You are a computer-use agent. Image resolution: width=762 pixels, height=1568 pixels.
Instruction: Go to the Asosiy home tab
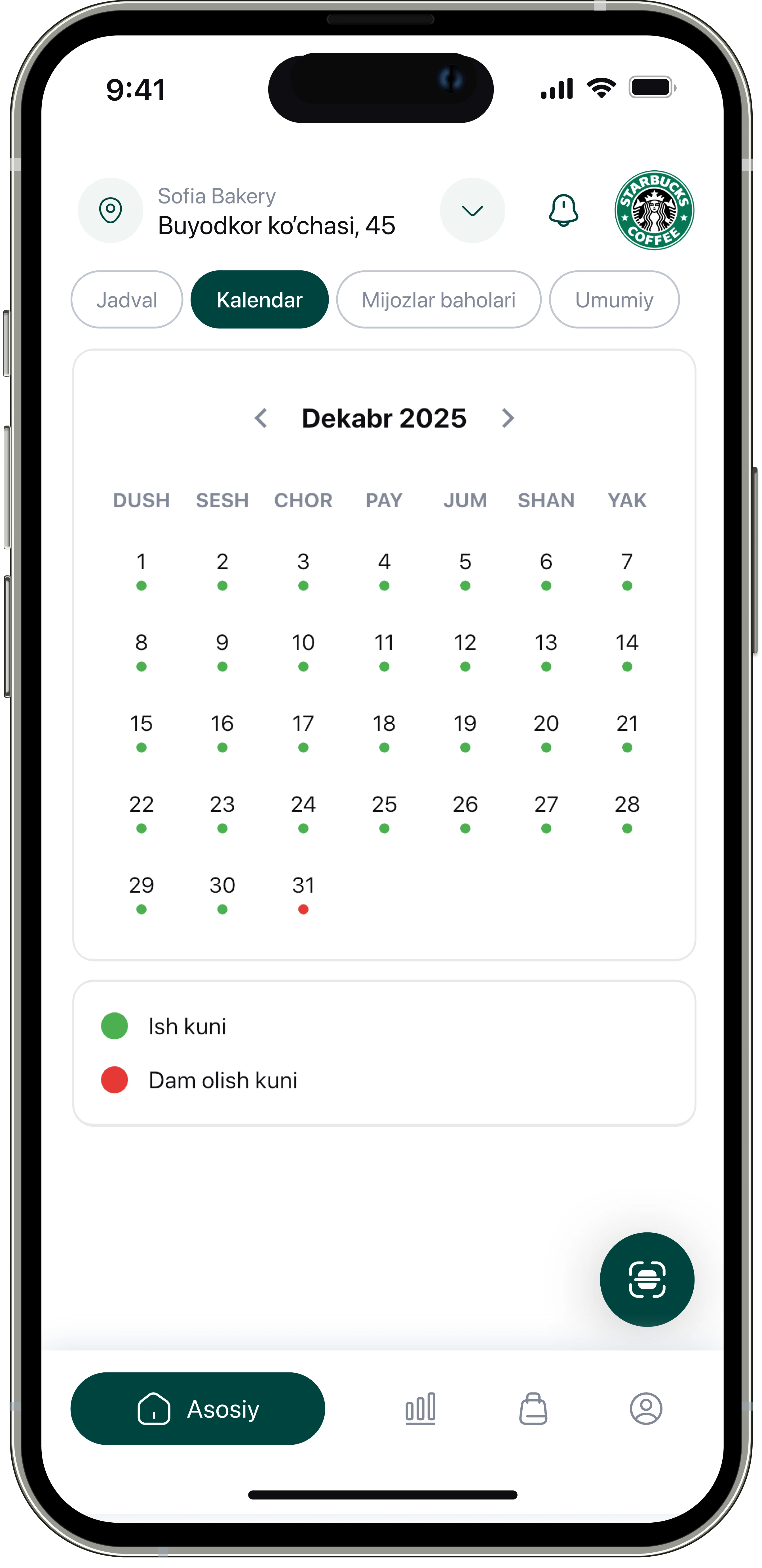[x=198, y=1408]
